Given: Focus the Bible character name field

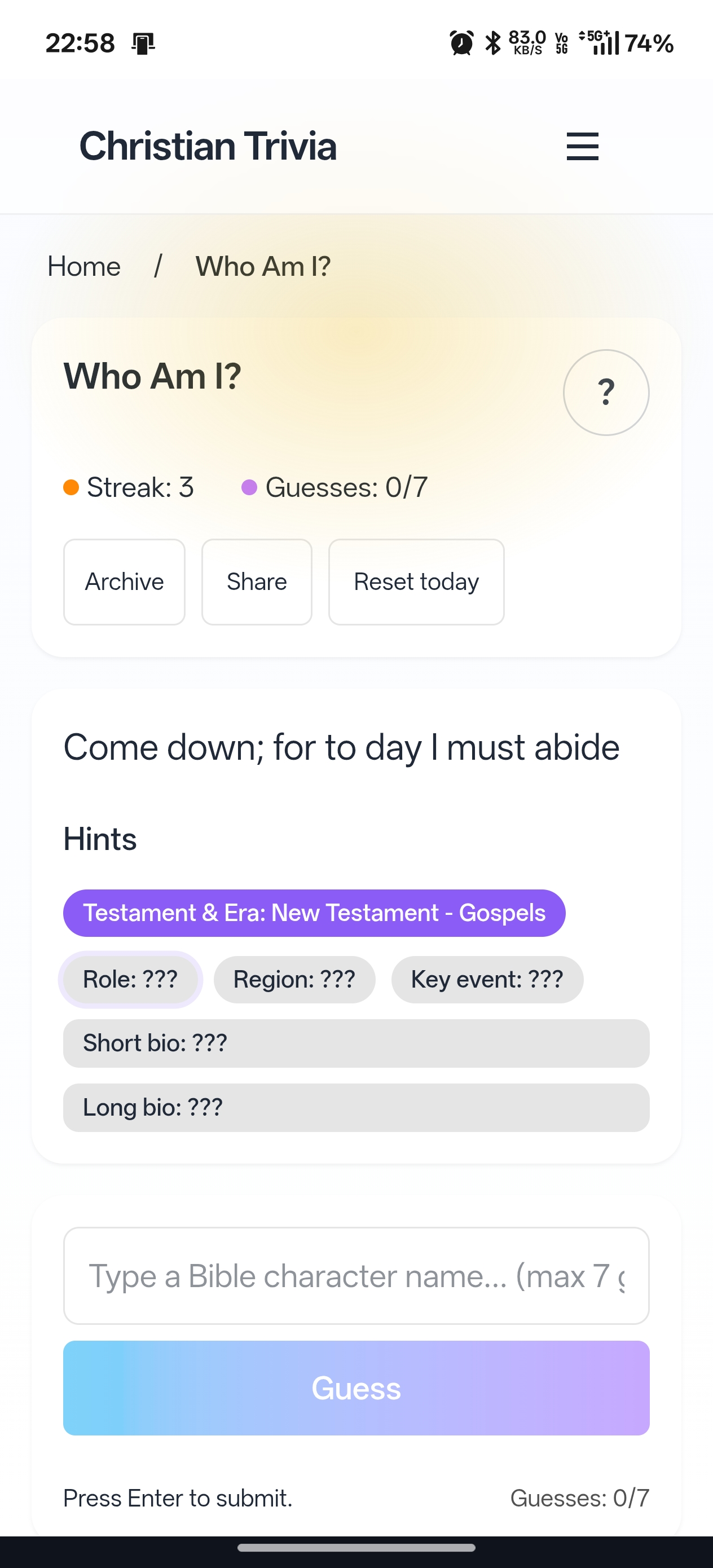Looking at the screenshot, I should click(x=356, y=1275).
